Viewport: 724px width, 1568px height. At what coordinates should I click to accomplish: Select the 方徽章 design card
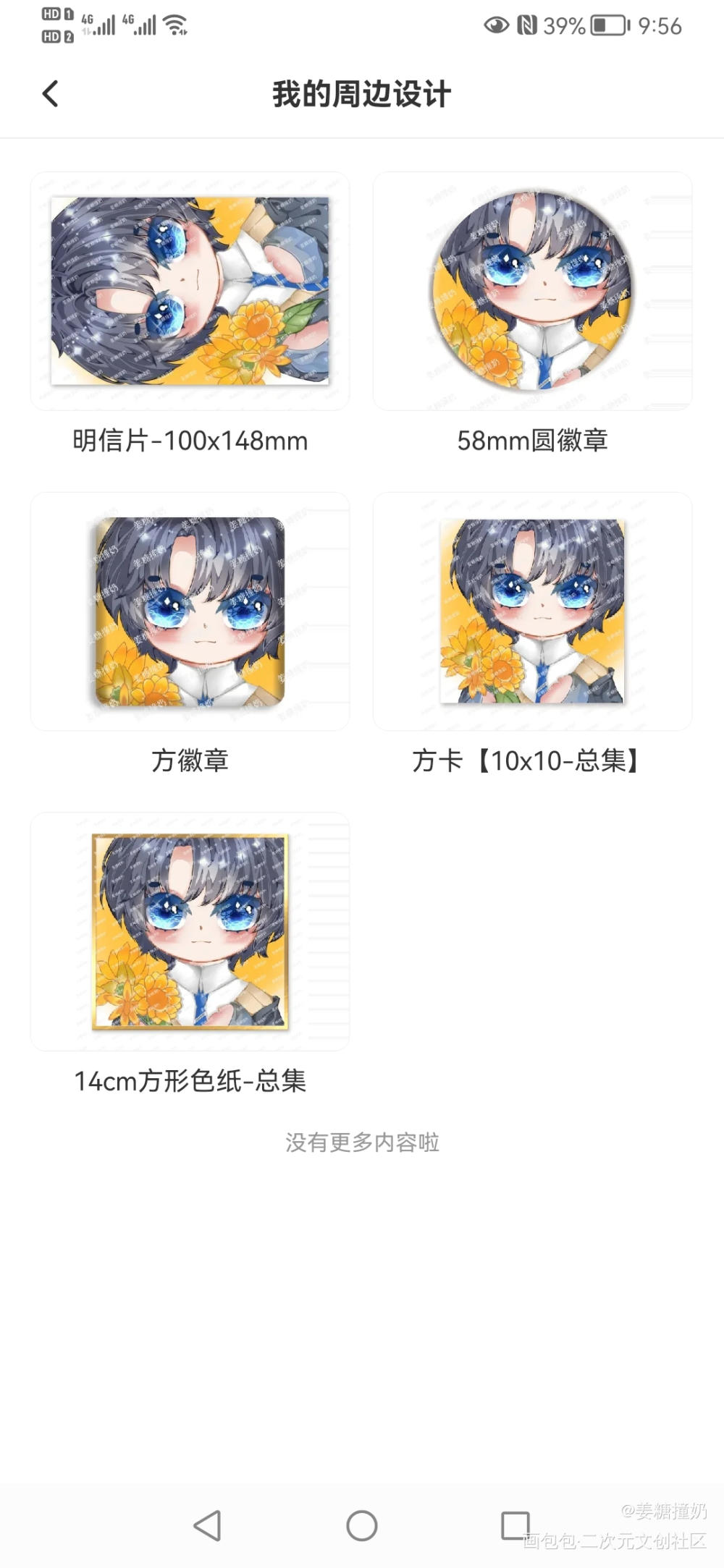pos(190,612)
